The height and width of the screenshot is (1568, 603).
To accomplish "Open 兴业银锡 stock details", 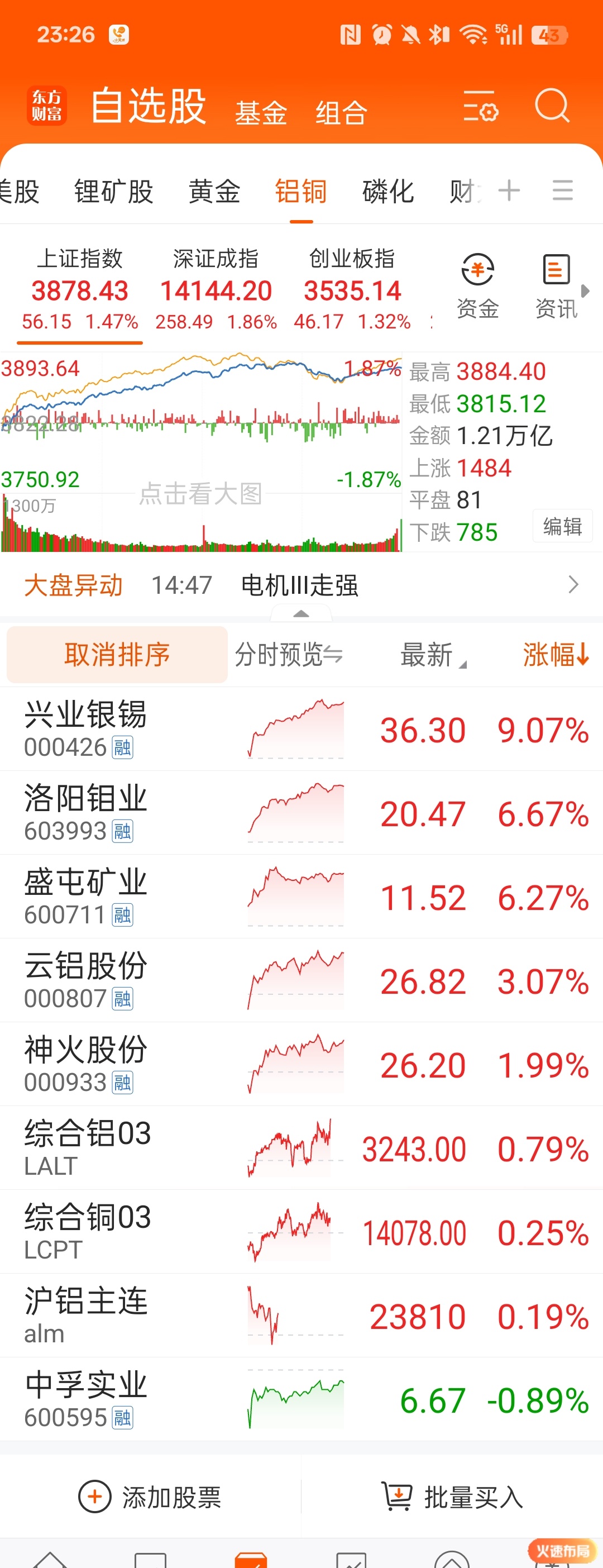I will pos(301,729).
